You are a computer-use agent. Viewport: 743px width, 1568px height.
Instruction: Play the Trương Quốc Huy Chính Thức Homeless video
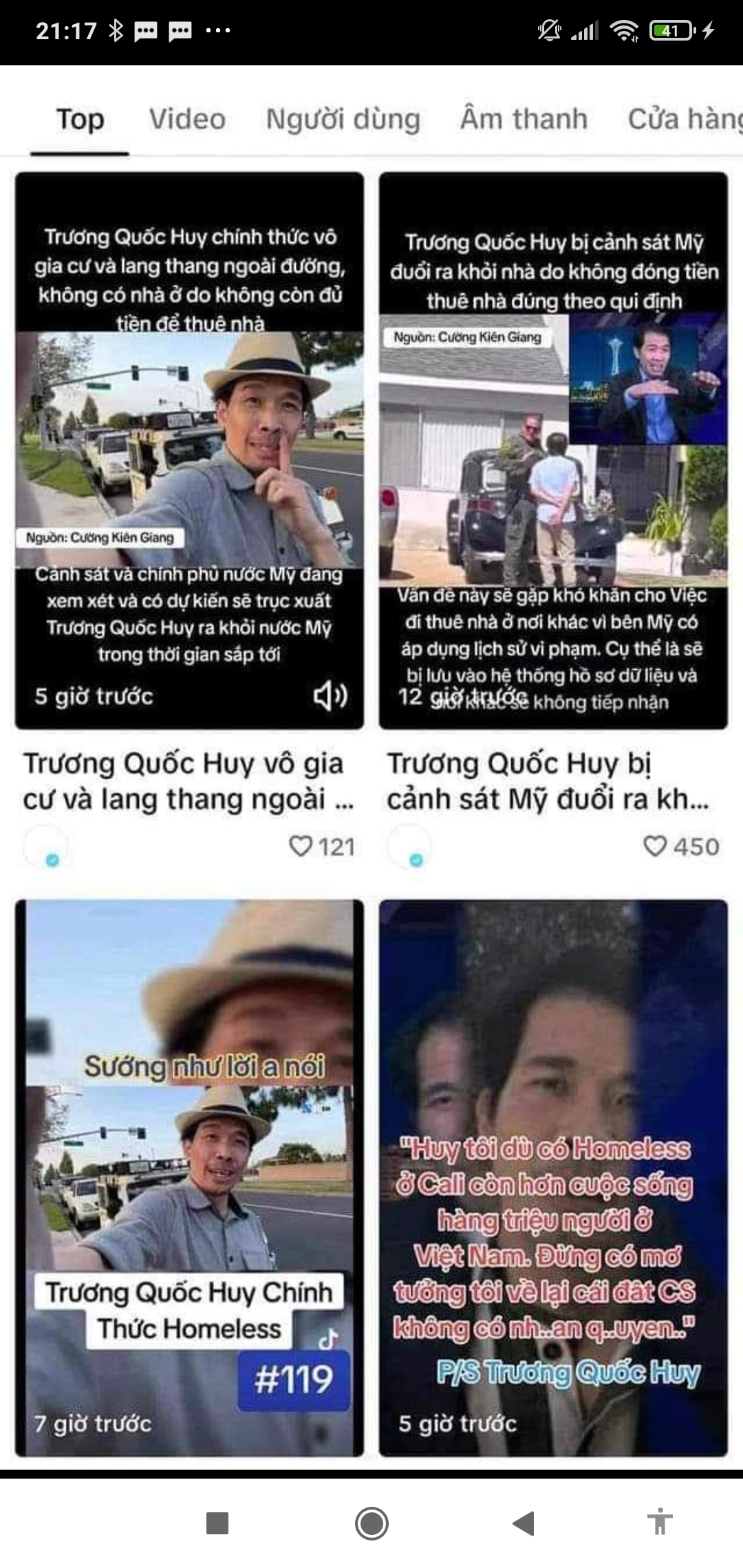coord(189,1177)
